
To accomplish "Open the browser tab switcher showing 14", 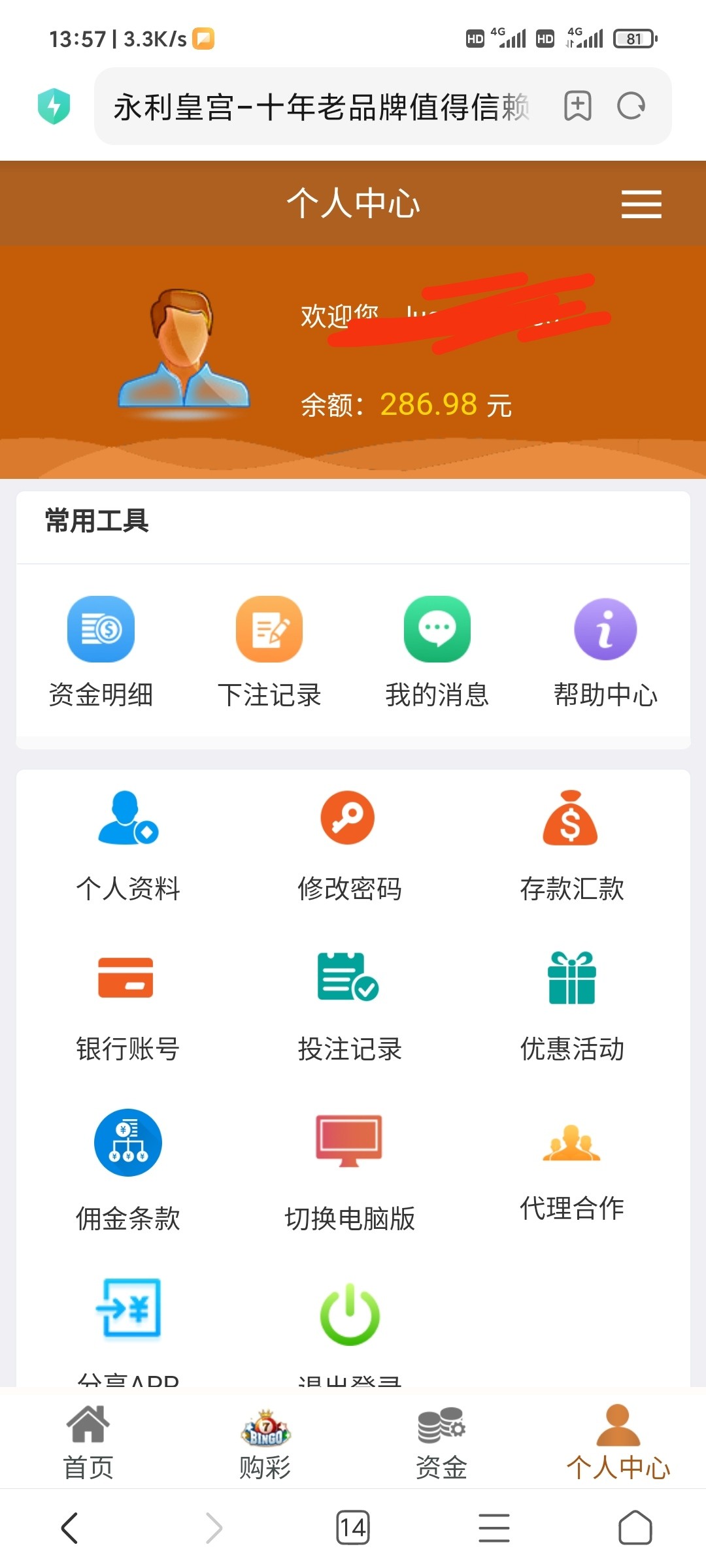I will [x=353, y=1527].
